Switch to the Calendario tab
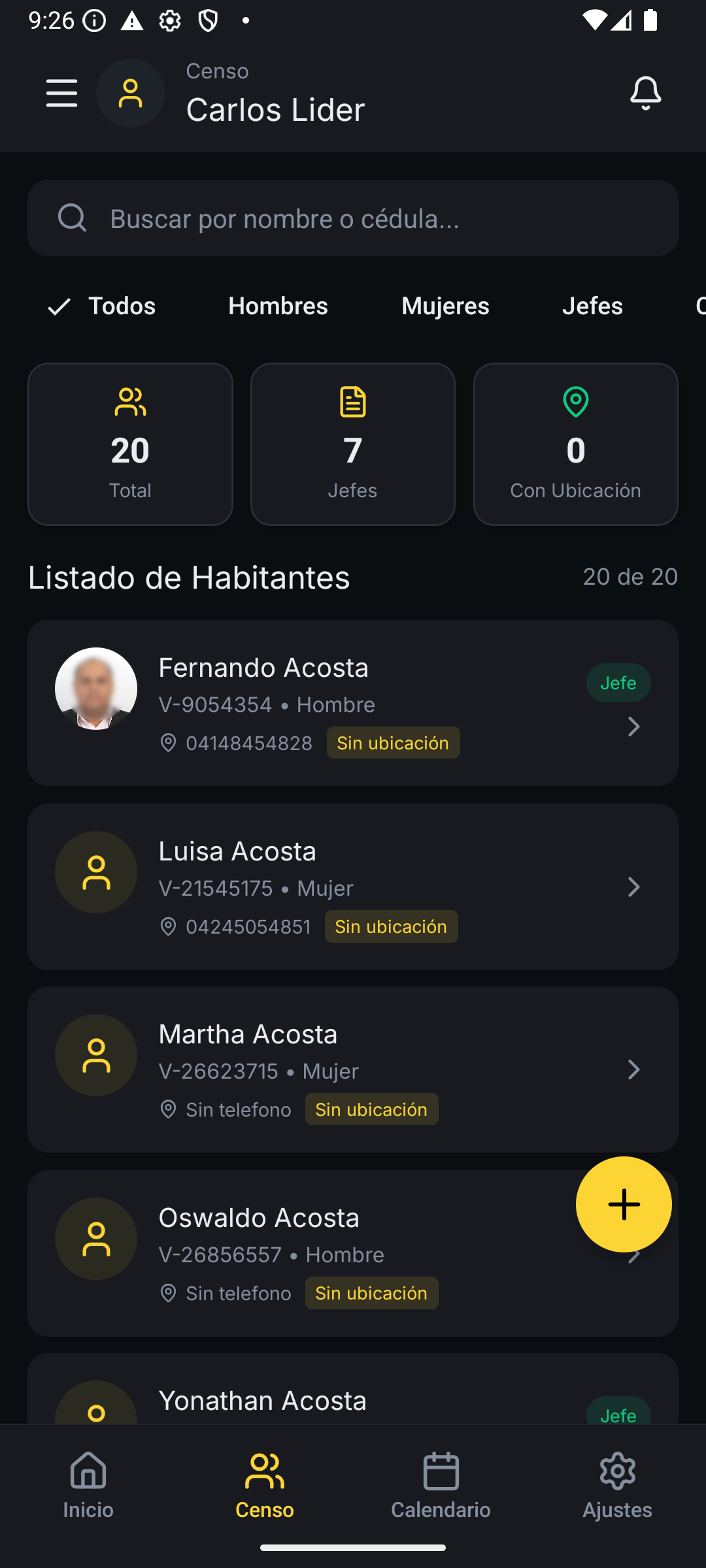This screenshot has height=1568, width=706. tap(441, 1484)
